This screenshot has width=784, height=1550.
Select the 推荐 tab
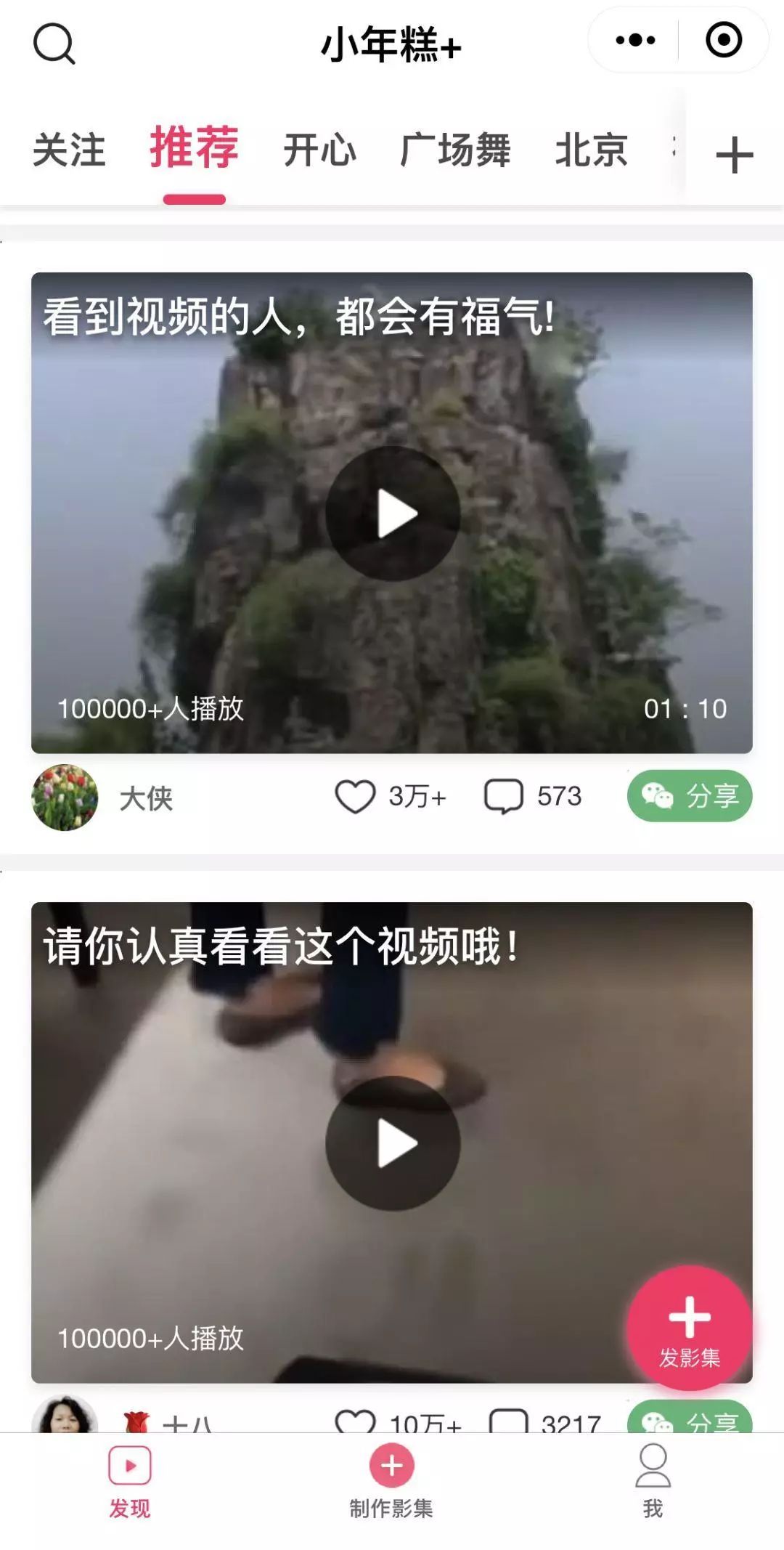coord(194,148)
